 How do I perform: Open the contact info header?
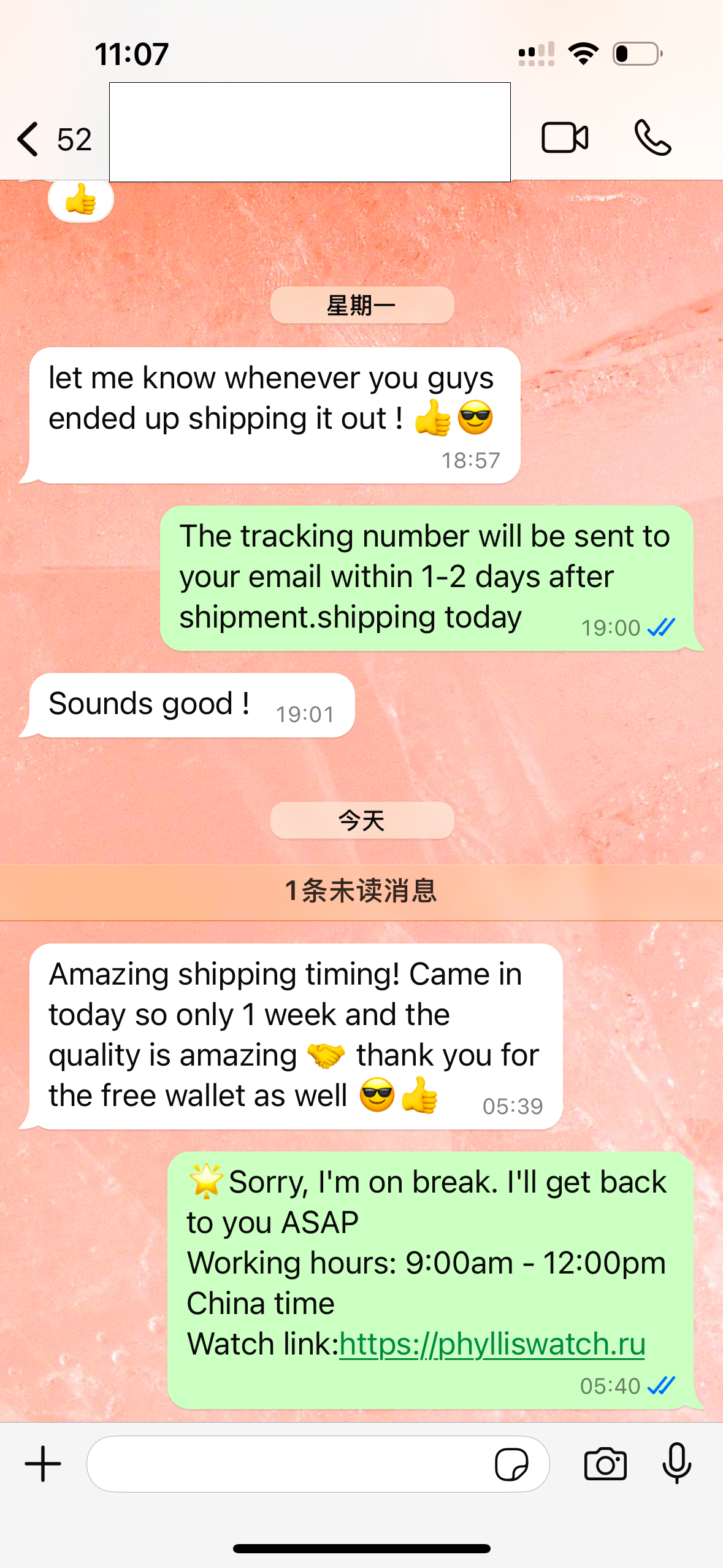pos(310,133)
